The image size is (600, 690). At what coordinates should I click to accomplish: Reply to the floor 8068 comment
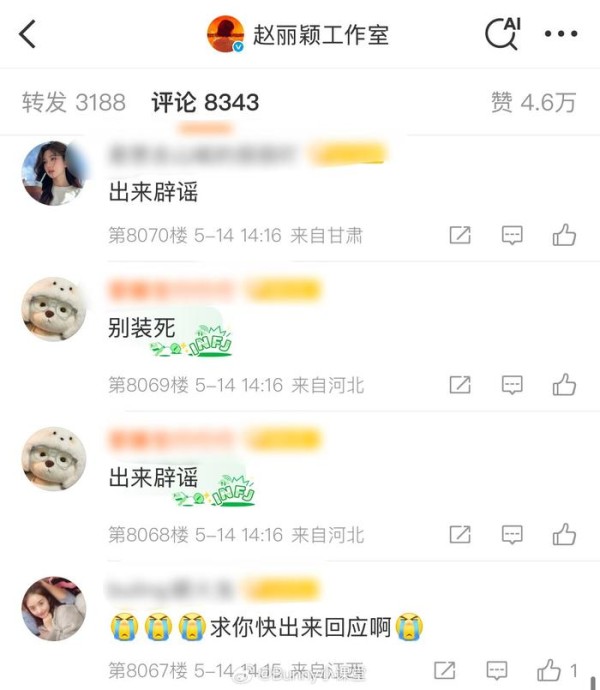pos(512,534)
